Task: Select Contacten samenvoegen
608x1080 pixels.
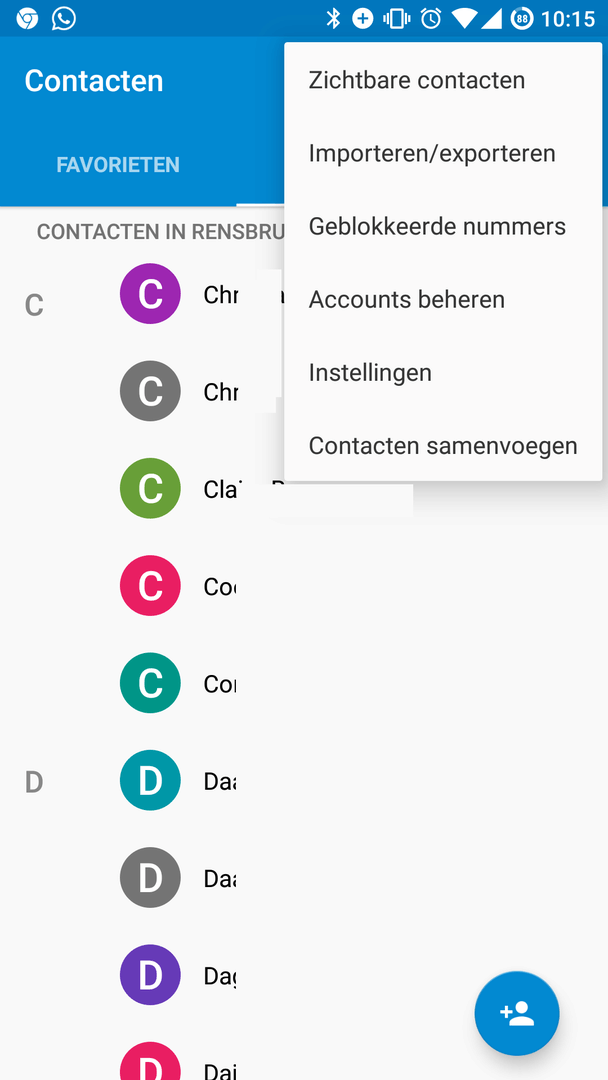Action: [443, 446]
